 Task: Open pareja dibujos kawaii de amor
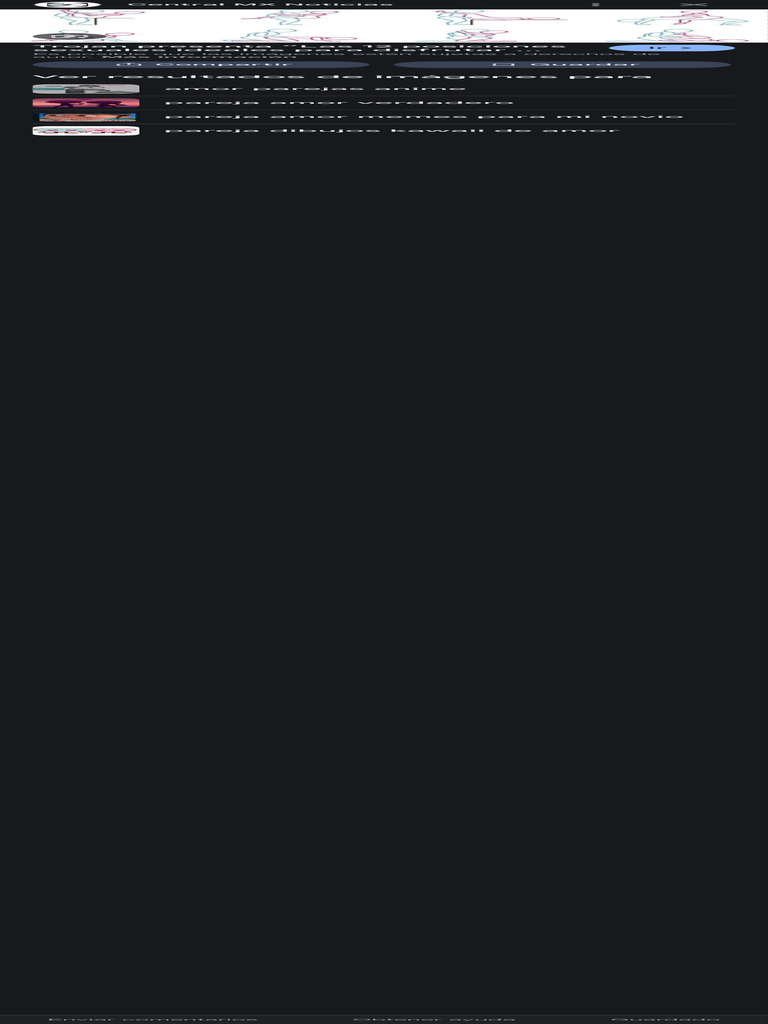(383, 131)
